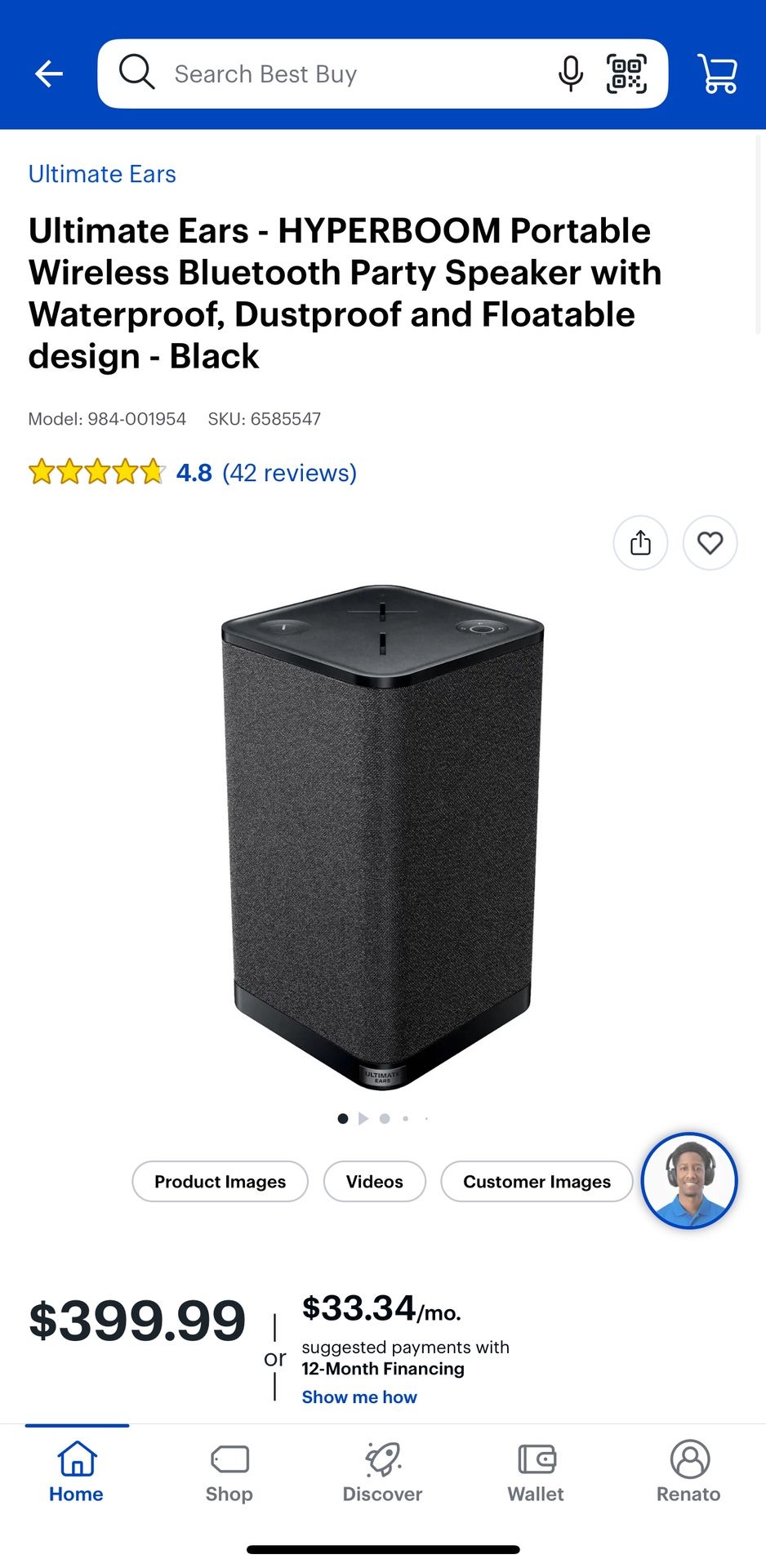Open the shopping cart
The height and width of the screenshot is (1568, 766).
[718, 73]
